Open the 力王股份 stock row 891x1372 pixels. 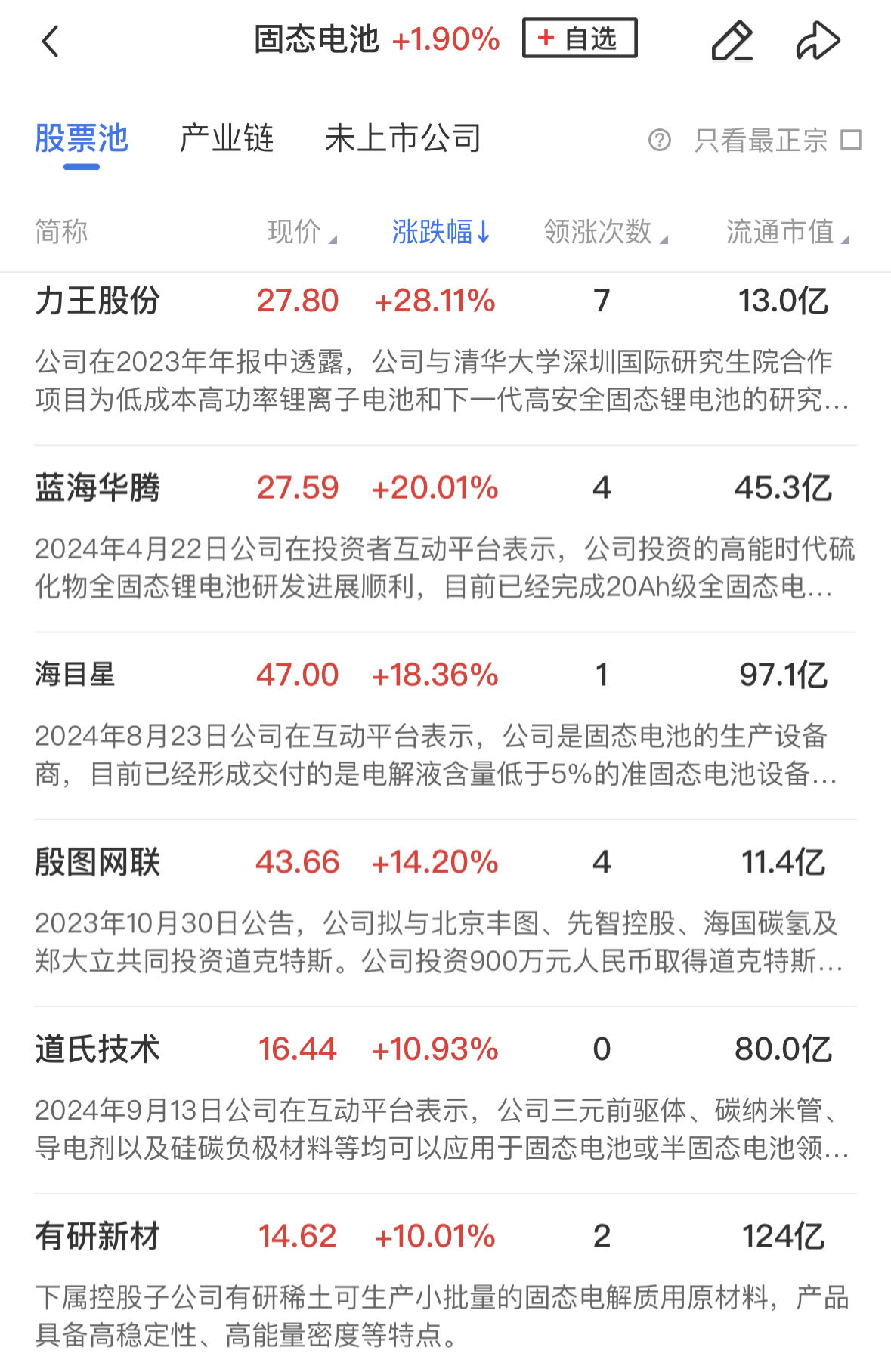[x=97, y=301]
